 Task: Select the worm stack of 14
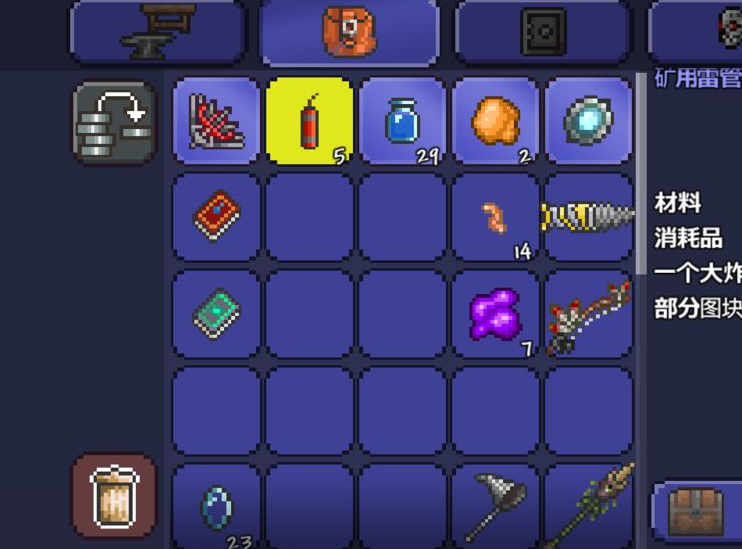coord(494,216)
